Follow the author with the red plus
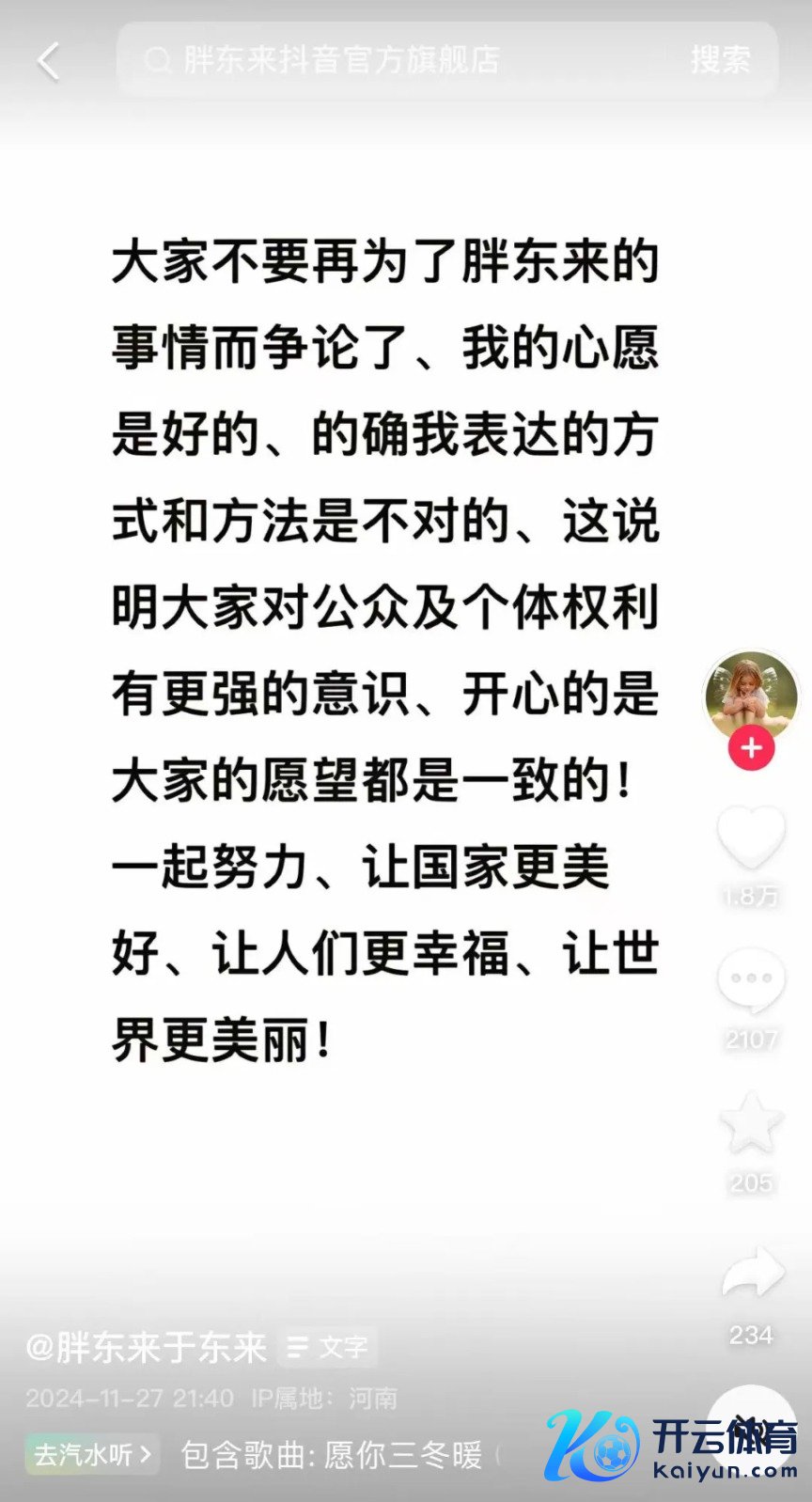This screenshot has height=1502, width=812. (x=751, y=748)
